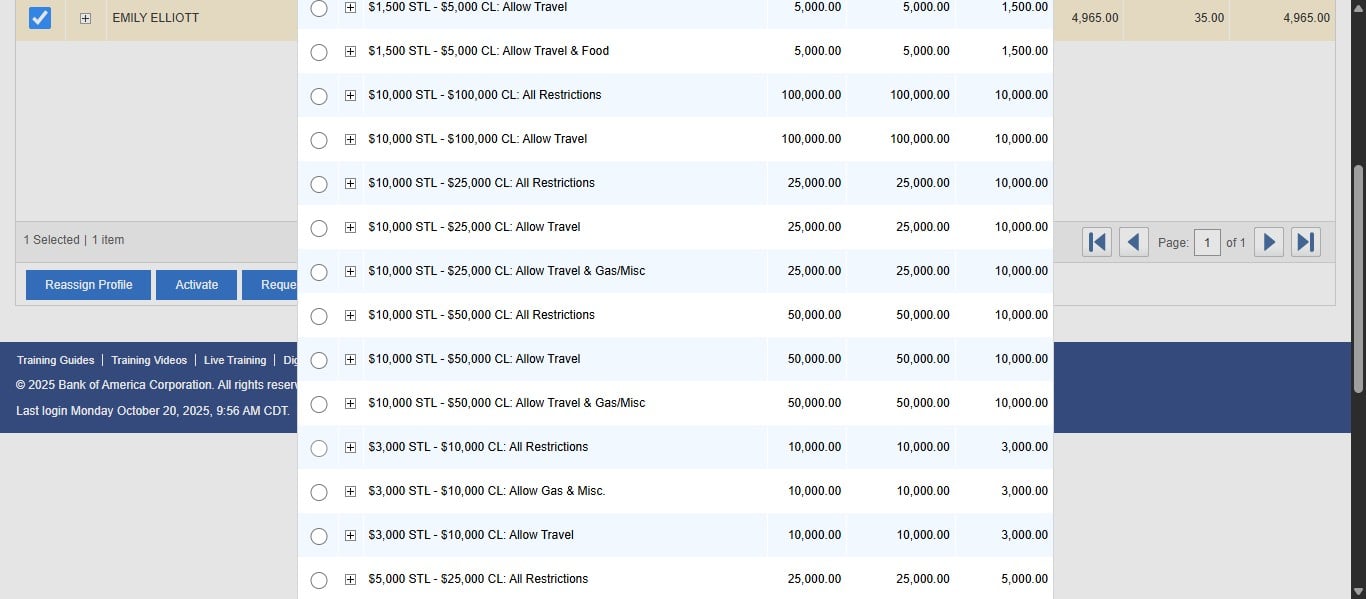Expand $10,000 STL - $25,000 CL: Allow Travel details
Screen dimensions: 1366x599
click(350, 228)
